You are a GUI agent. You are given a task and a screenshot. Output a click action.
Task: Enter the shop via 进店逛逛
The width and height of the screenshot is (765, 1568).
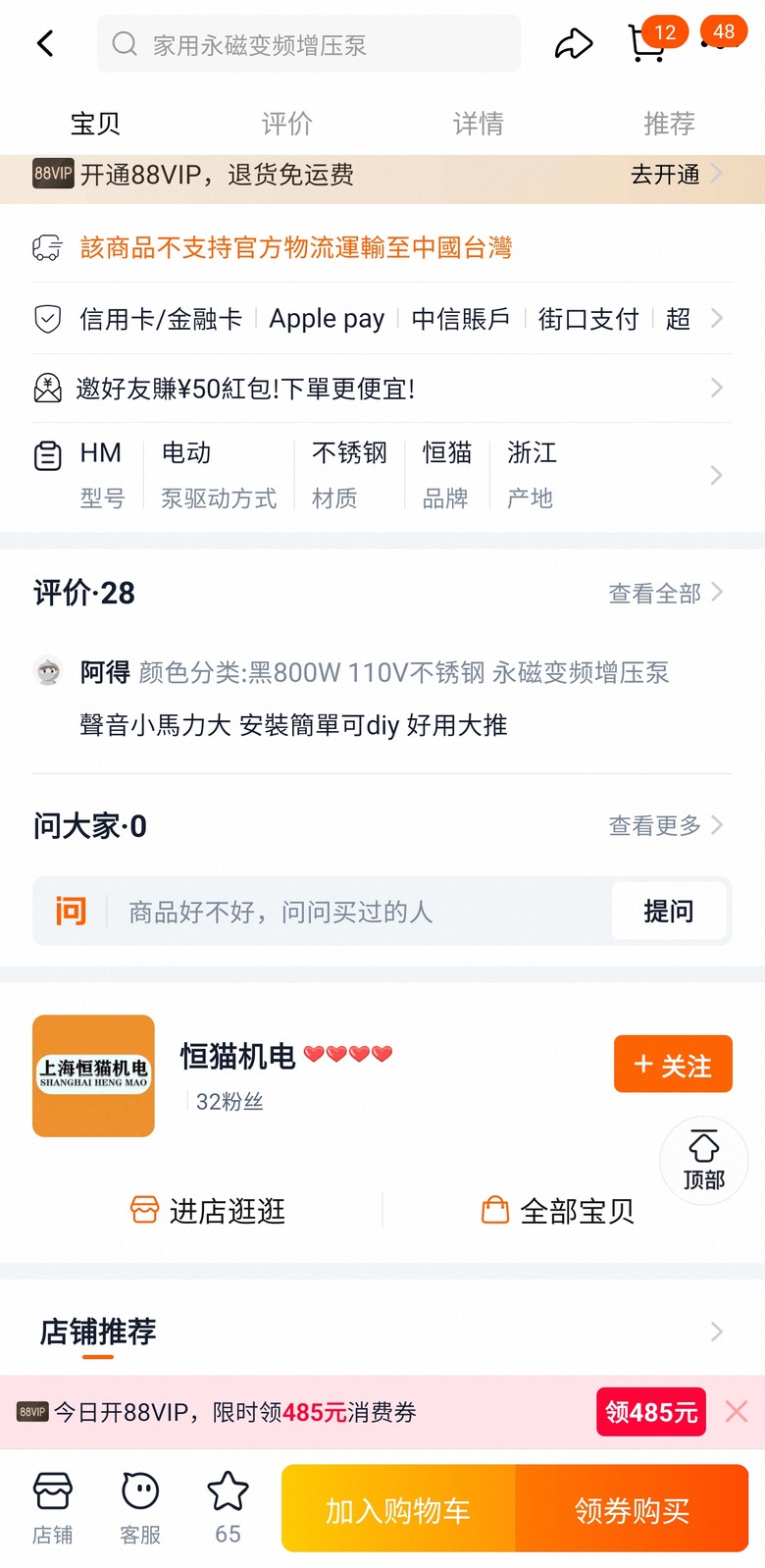[x=208, y=1211]
